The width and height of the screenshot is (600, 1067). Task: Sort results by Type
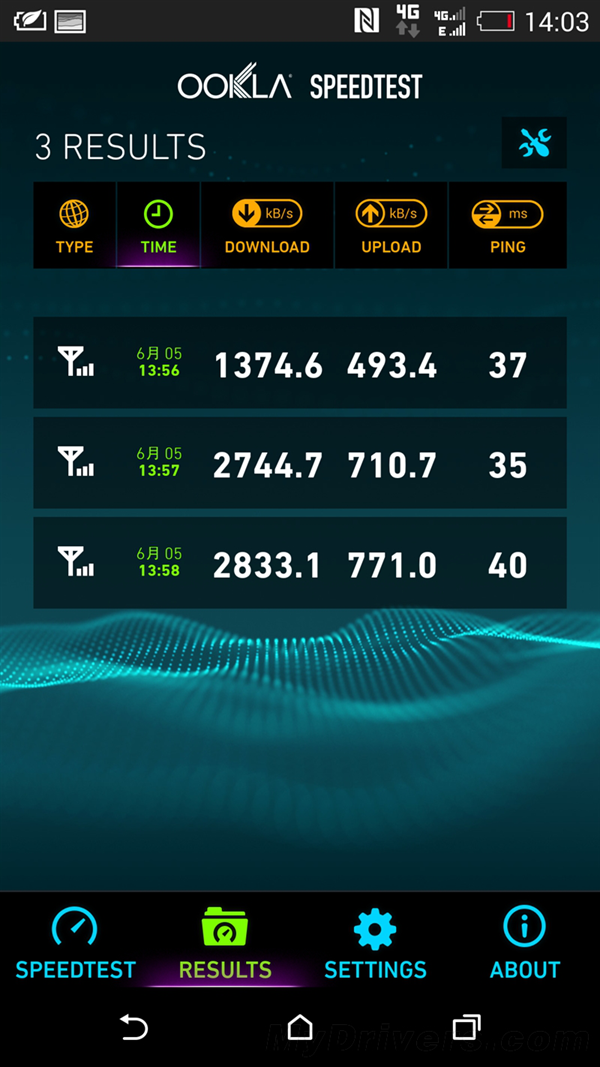click(74, 226)
